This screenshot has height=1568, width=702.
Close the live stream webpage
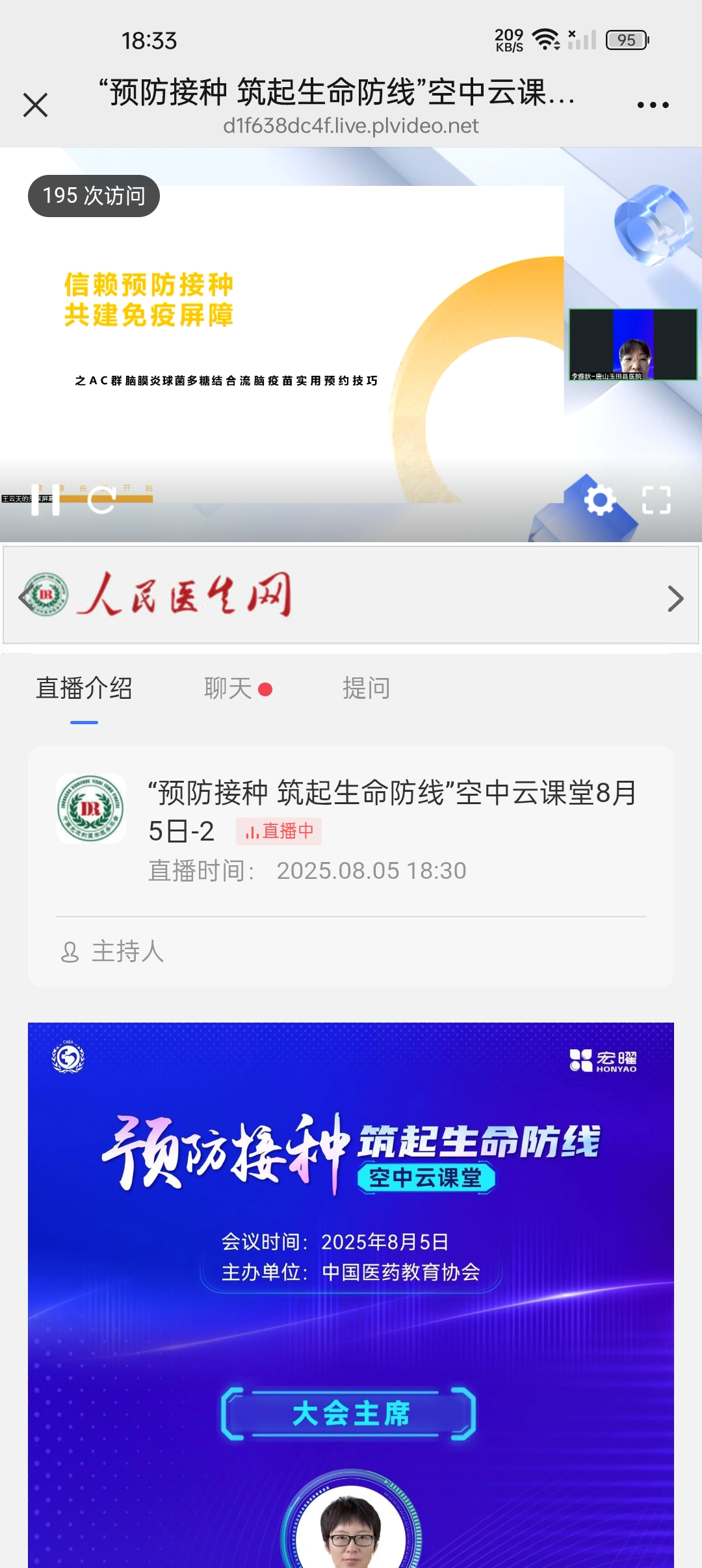click(35, 105)
